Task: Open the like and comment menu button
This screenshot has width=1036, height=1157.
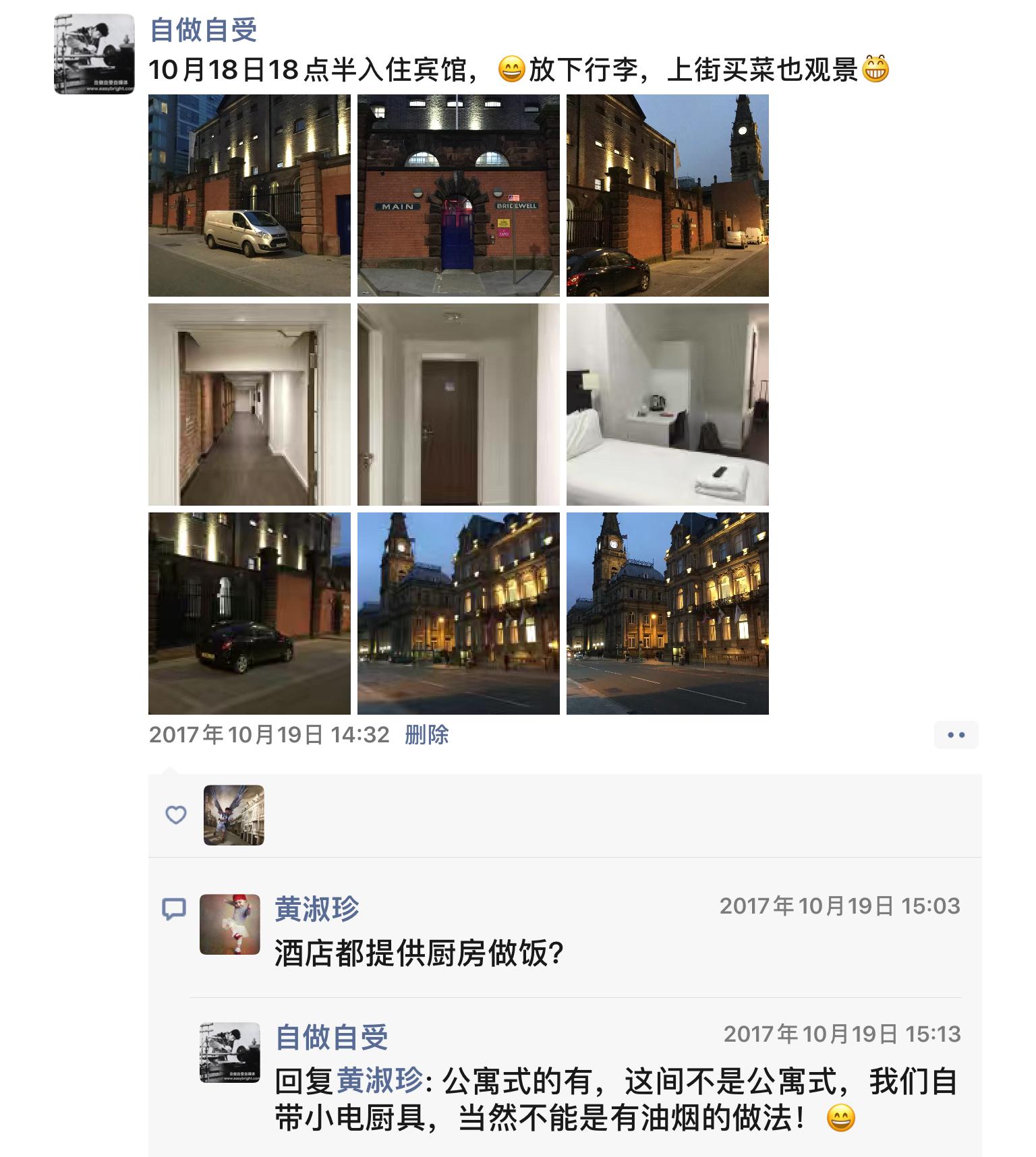Action: click(x=956, y=735)
